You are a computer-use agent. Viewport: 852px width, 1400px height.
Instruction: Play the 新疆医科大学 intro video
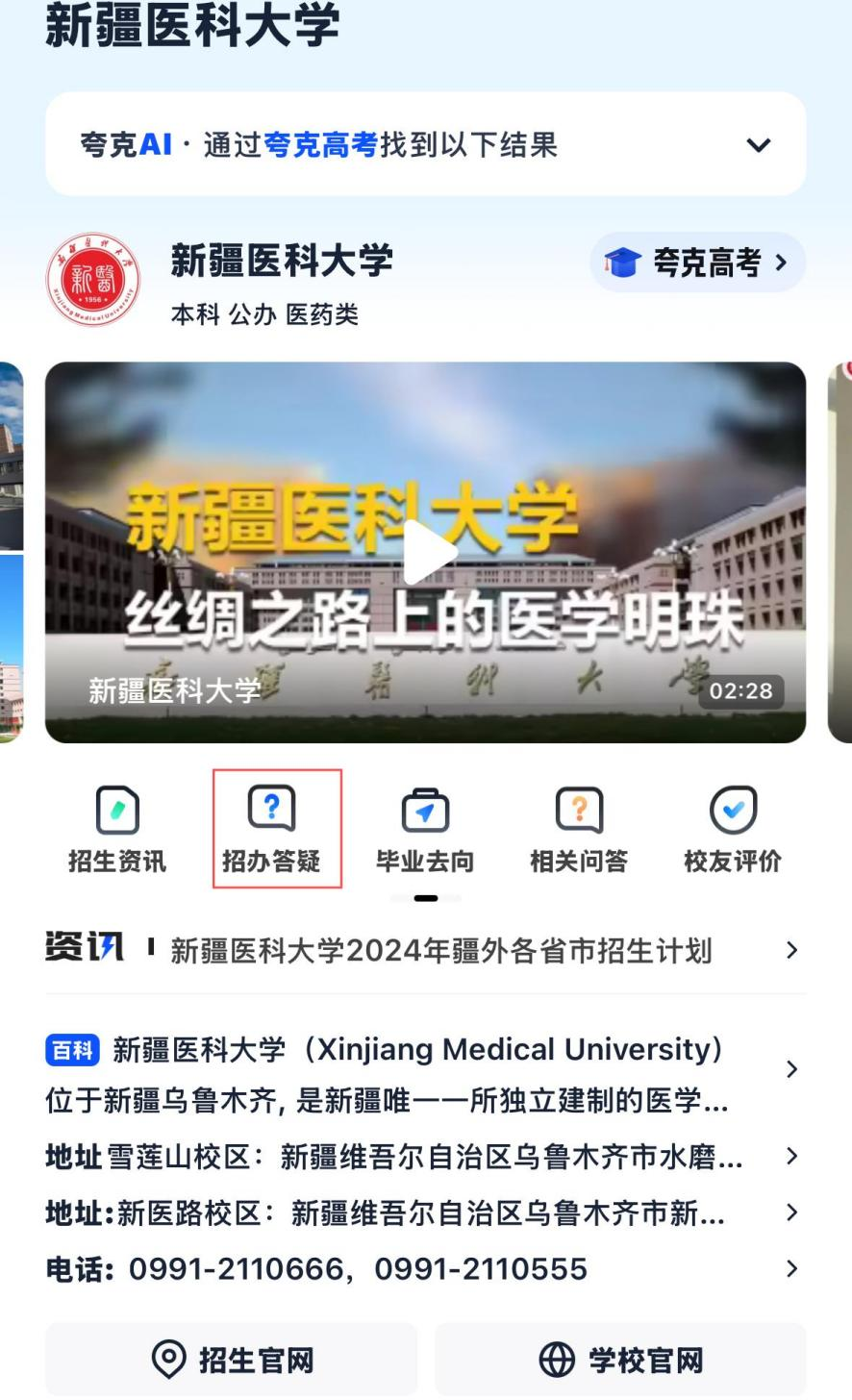click(426, 552)
